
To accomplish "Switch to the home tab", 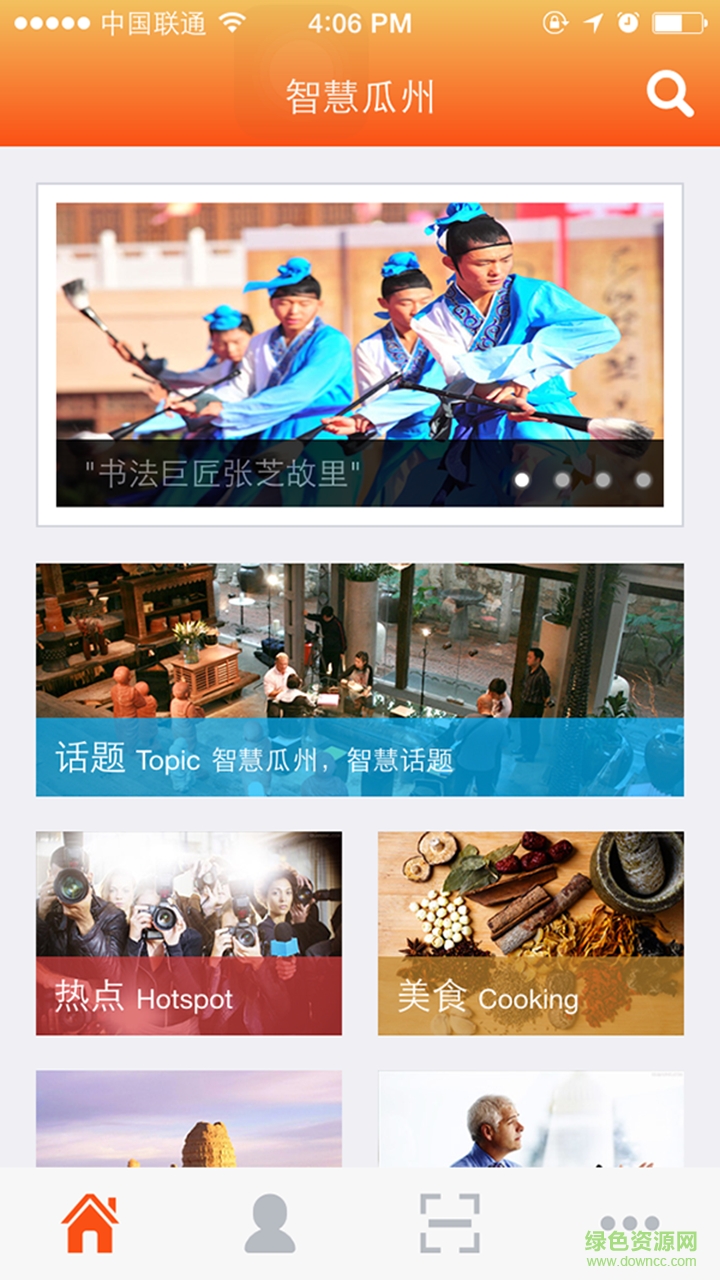I will [x=90, y=1223].
